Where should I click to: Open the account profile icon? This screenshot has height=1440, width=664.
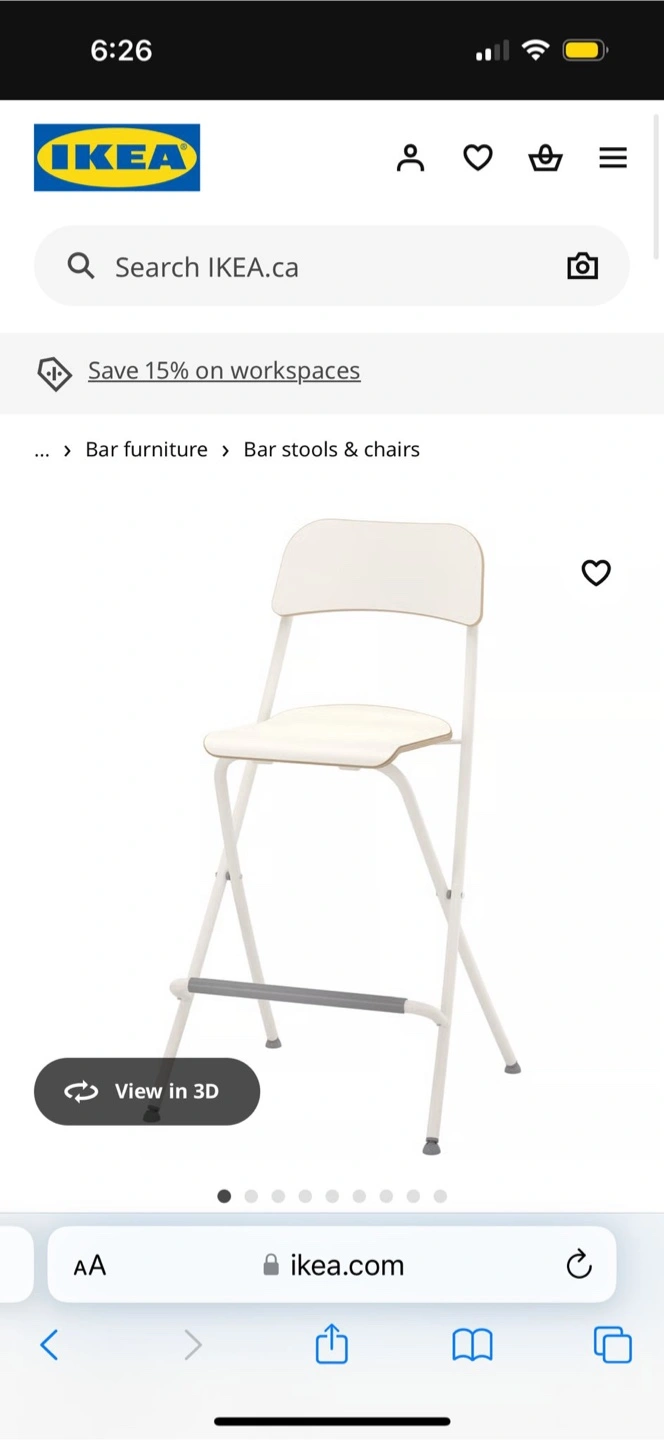click(x=410, y=158)
